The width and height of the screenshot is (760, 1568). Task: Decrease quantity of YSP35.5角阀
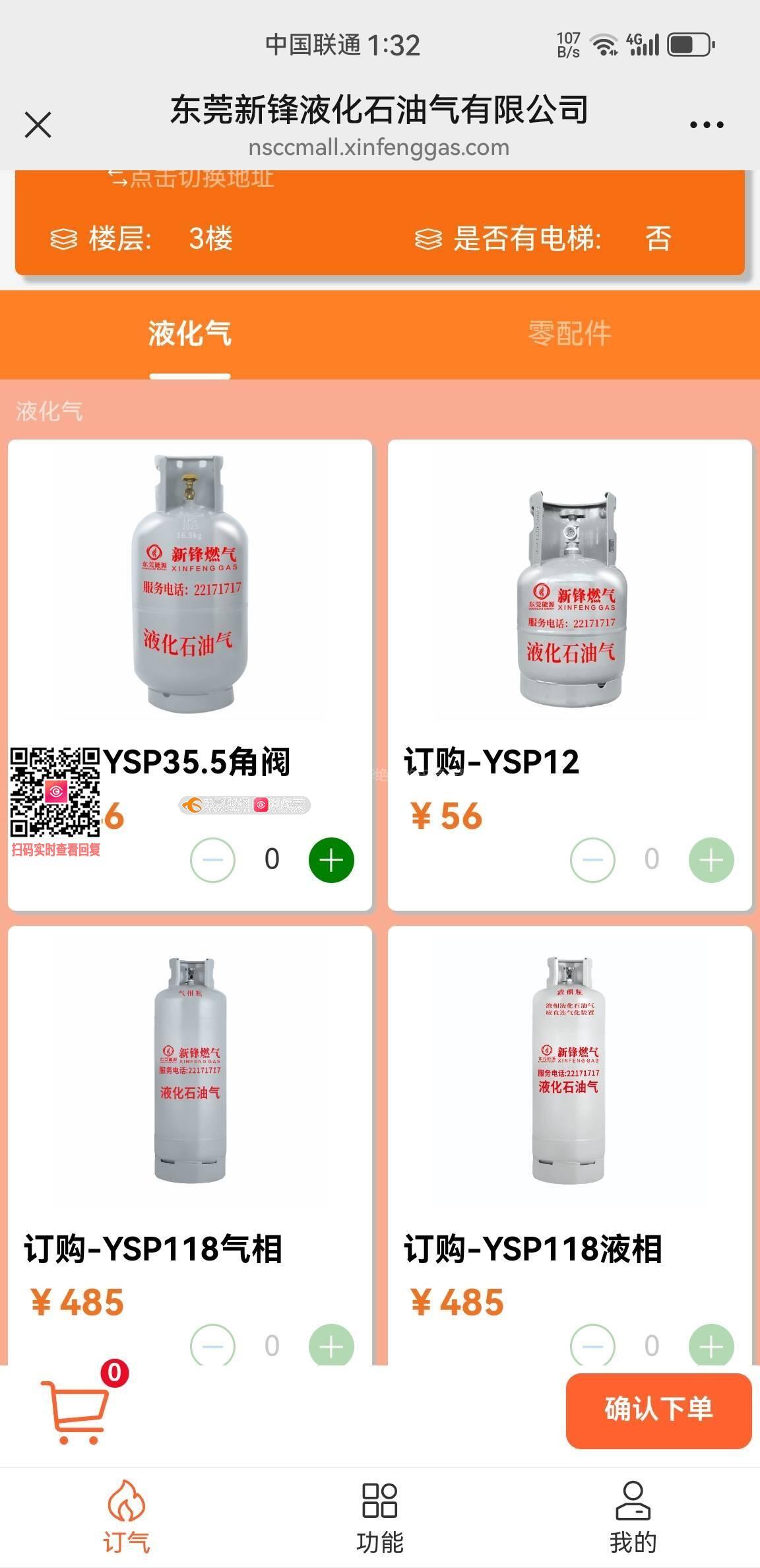click(x=212, y=860)
